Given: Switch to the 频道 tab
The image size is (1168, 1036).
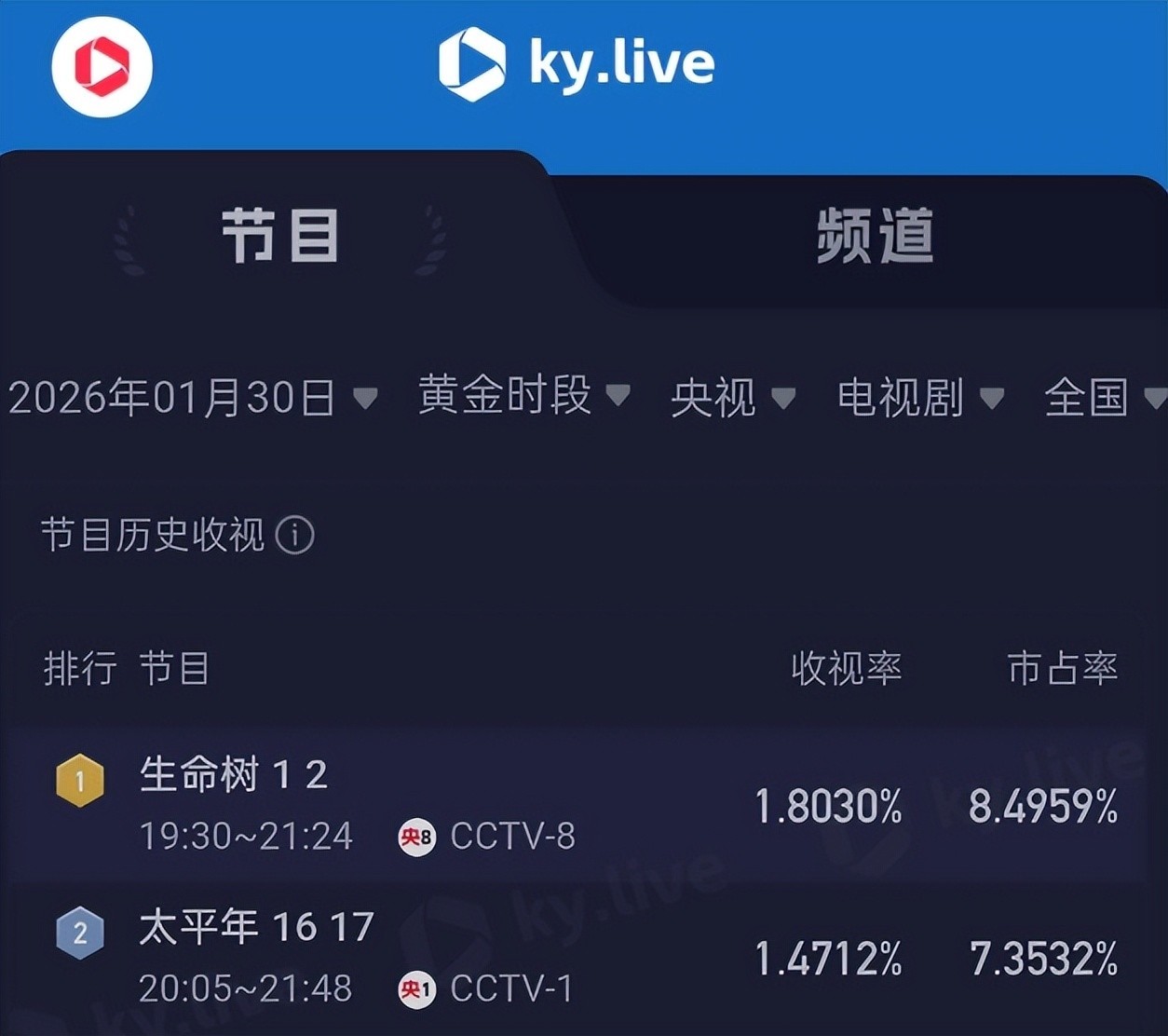Looking at the screenshot, I should [874, 237].
